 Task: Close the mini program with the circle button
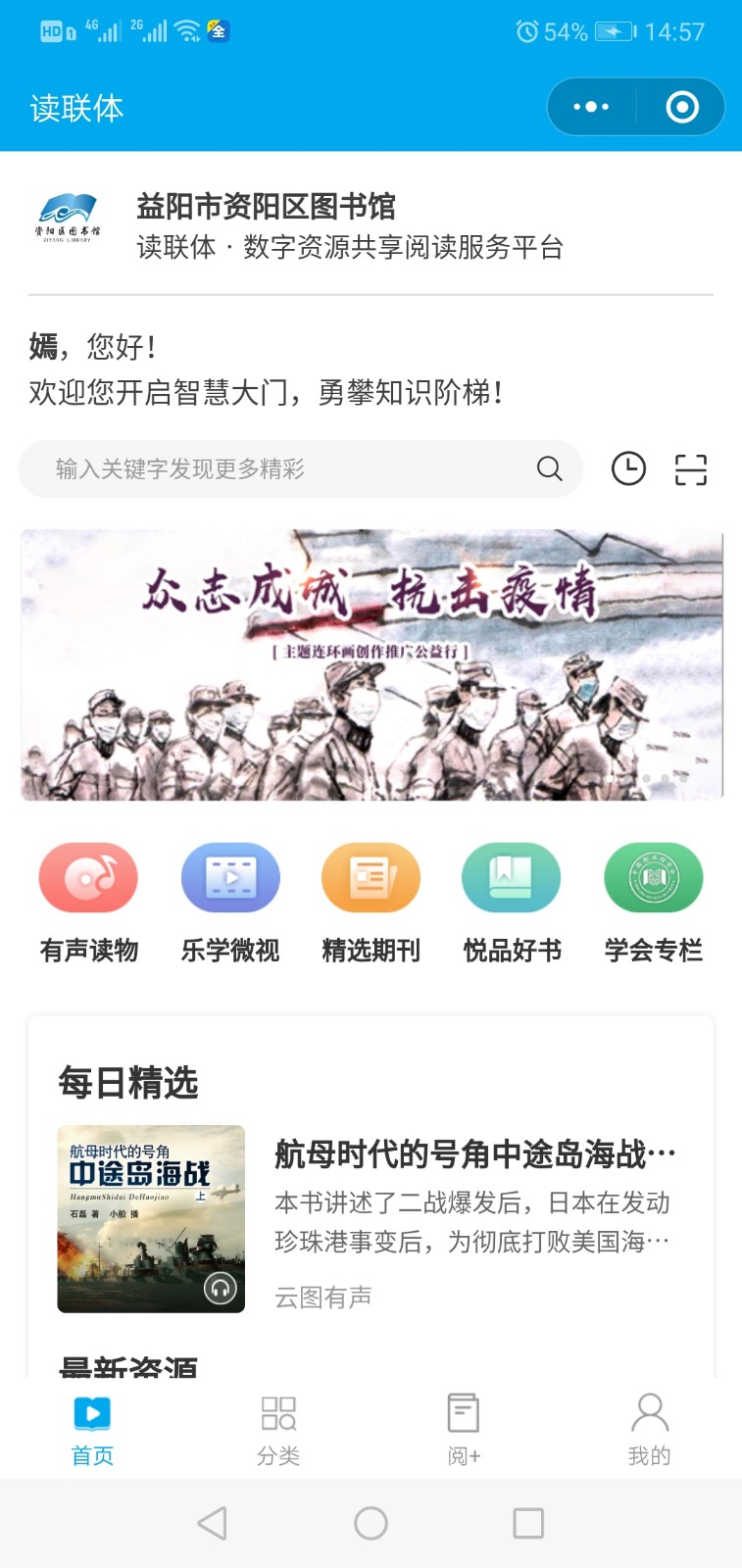click(x=682, y=107)
